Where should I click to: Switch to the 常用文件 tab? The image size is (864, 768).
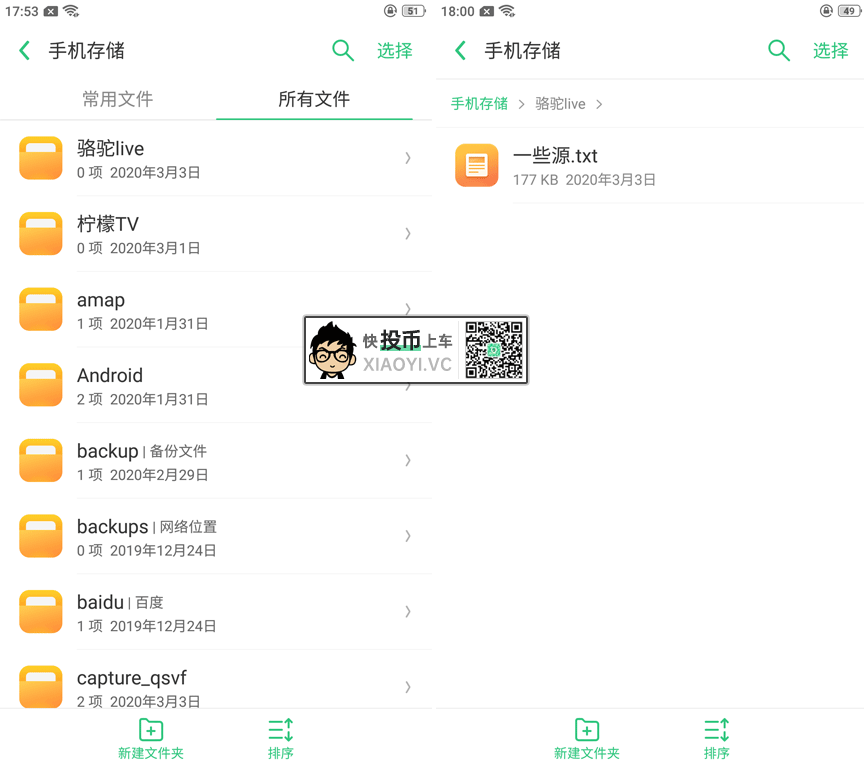click(x=117, y=99)
